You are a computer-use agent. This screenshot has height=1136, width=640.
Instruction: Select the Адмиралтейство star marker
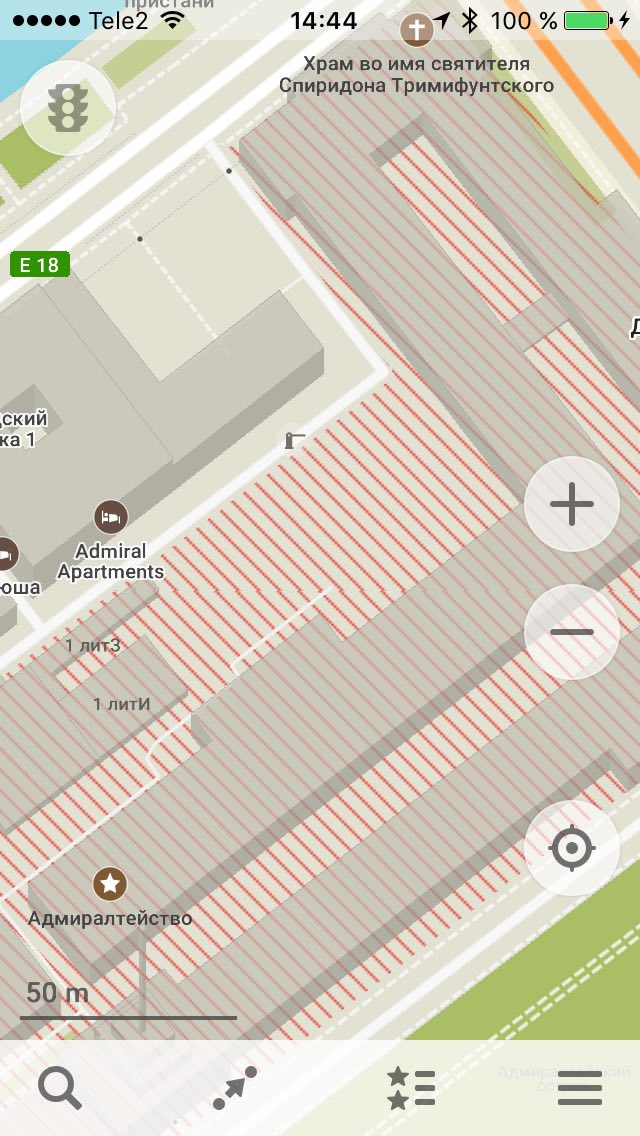coord(110,883)
